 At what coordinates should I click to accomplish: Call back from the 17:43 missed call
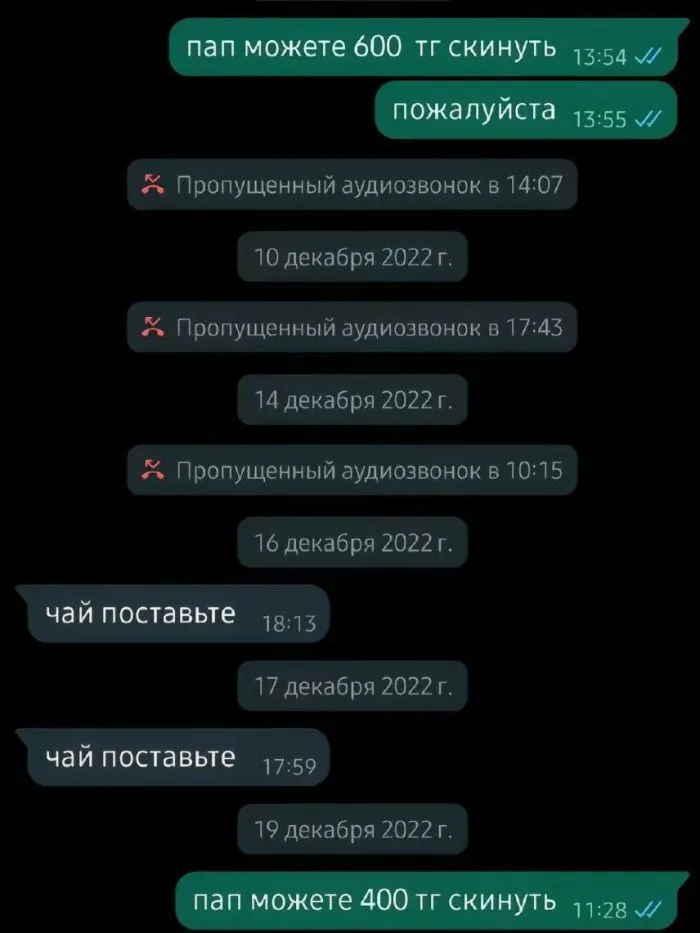click(352, 326)
